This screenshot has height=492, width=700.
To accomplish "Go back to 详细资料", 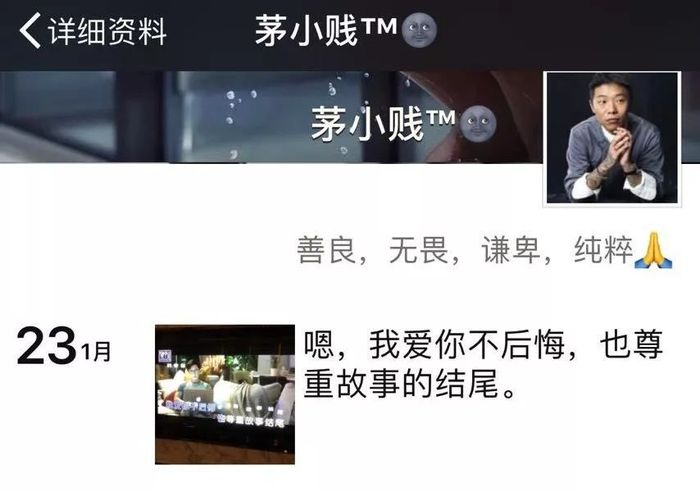I will (92, 32).
